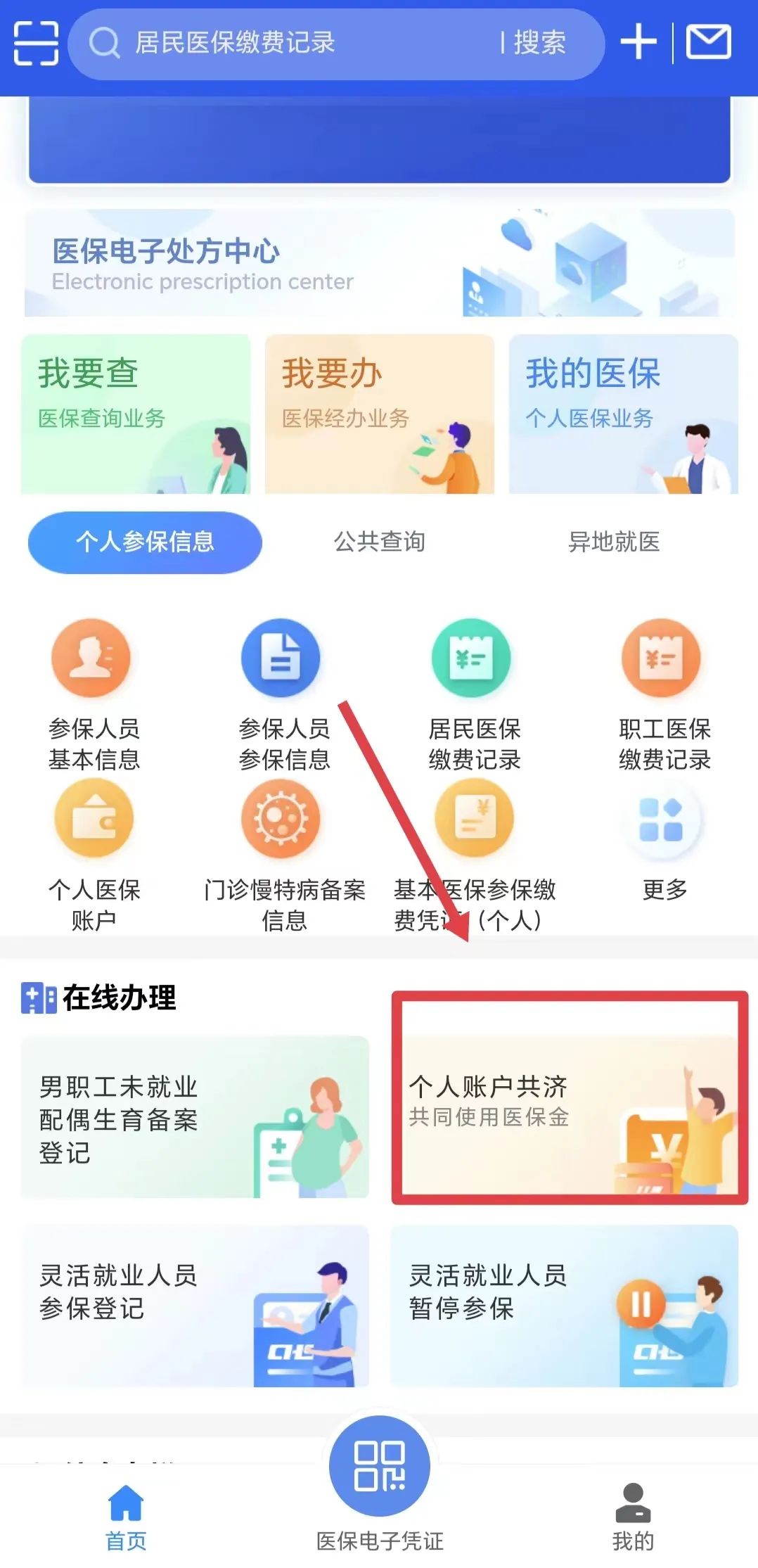Switch to the 我的 tab
The width and height of the screenshot is (758, 1568).
633,1517
